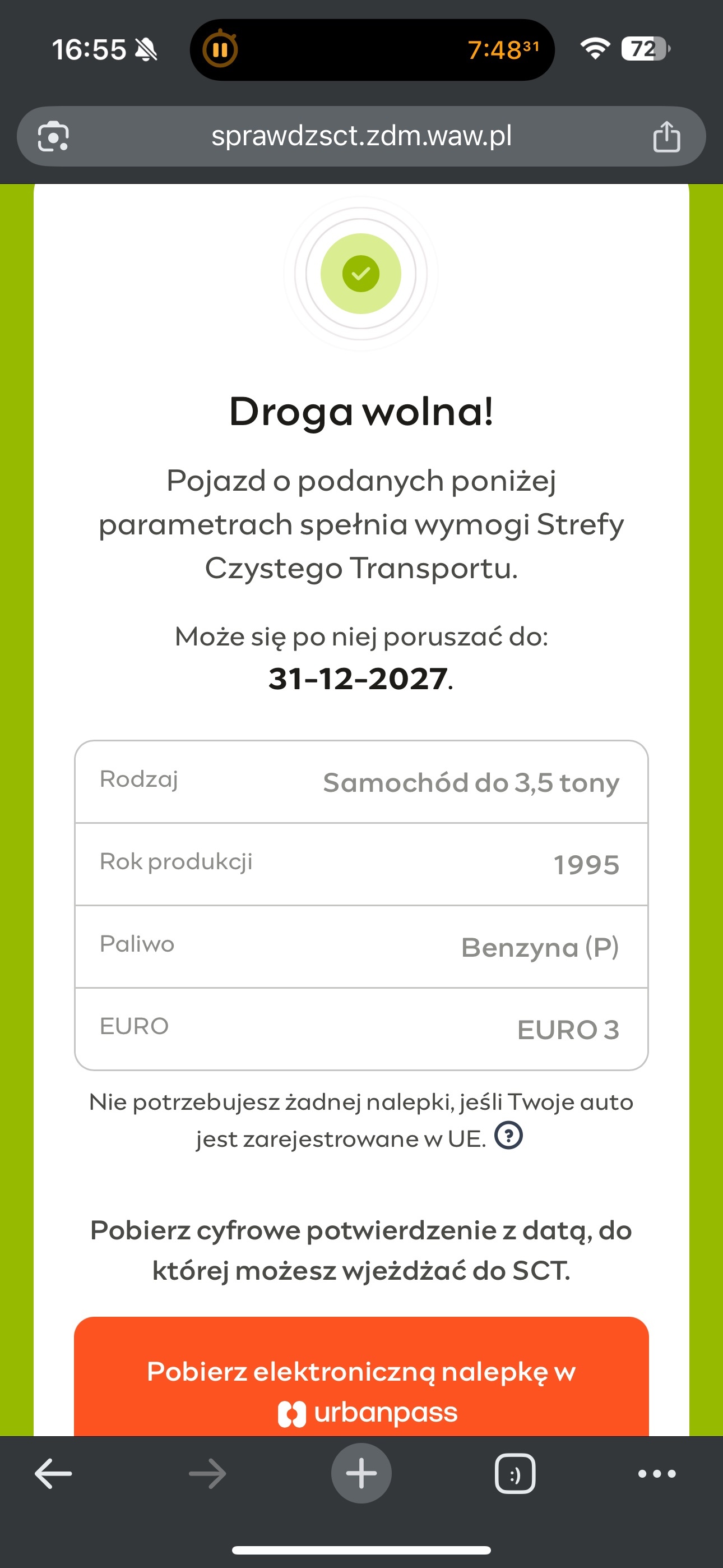Go back to the previous page

click(54, 1474)
